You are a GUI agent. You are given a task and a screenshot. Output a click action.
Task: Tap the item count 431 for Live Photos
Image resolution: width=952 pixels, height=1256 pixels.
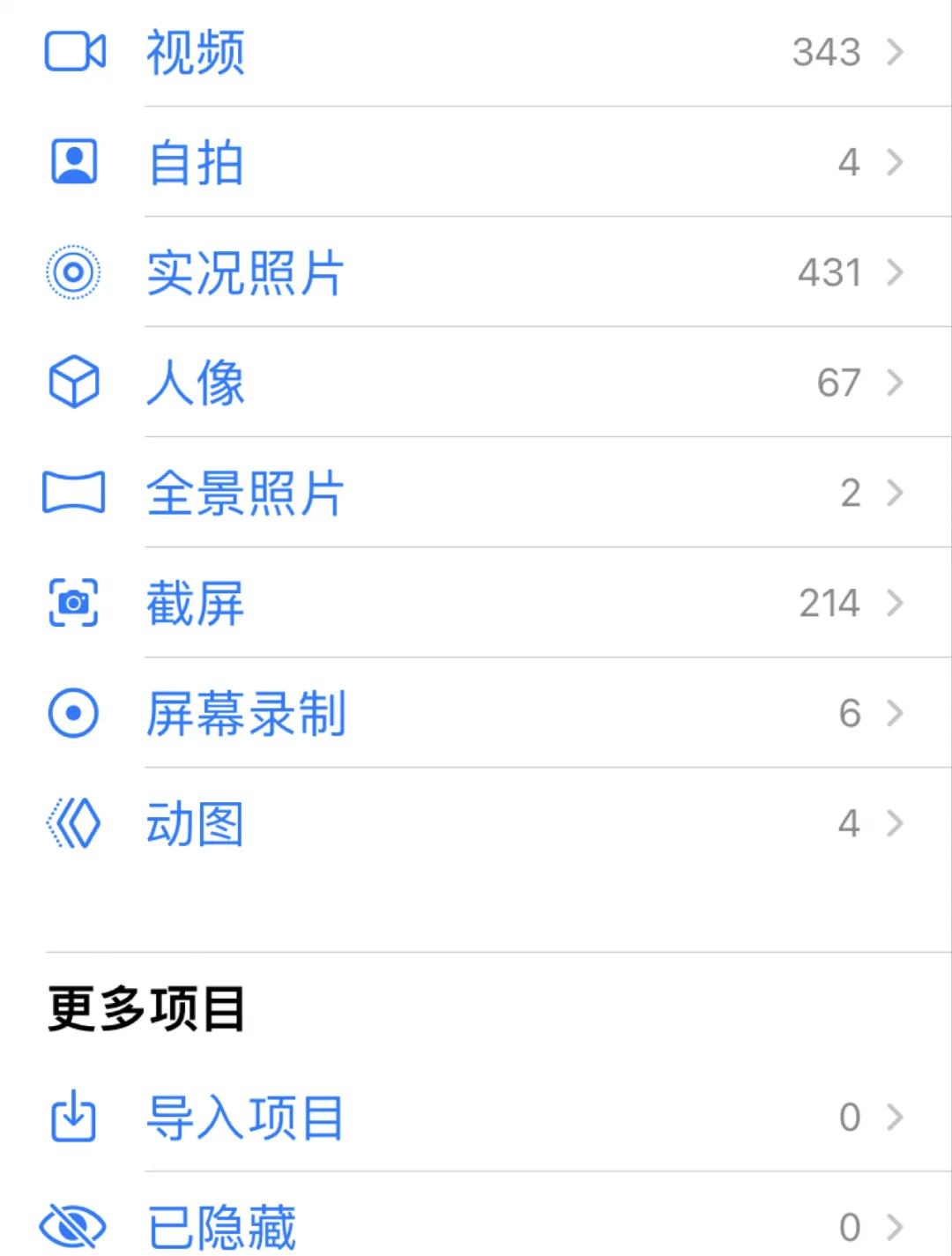[829, 272]
